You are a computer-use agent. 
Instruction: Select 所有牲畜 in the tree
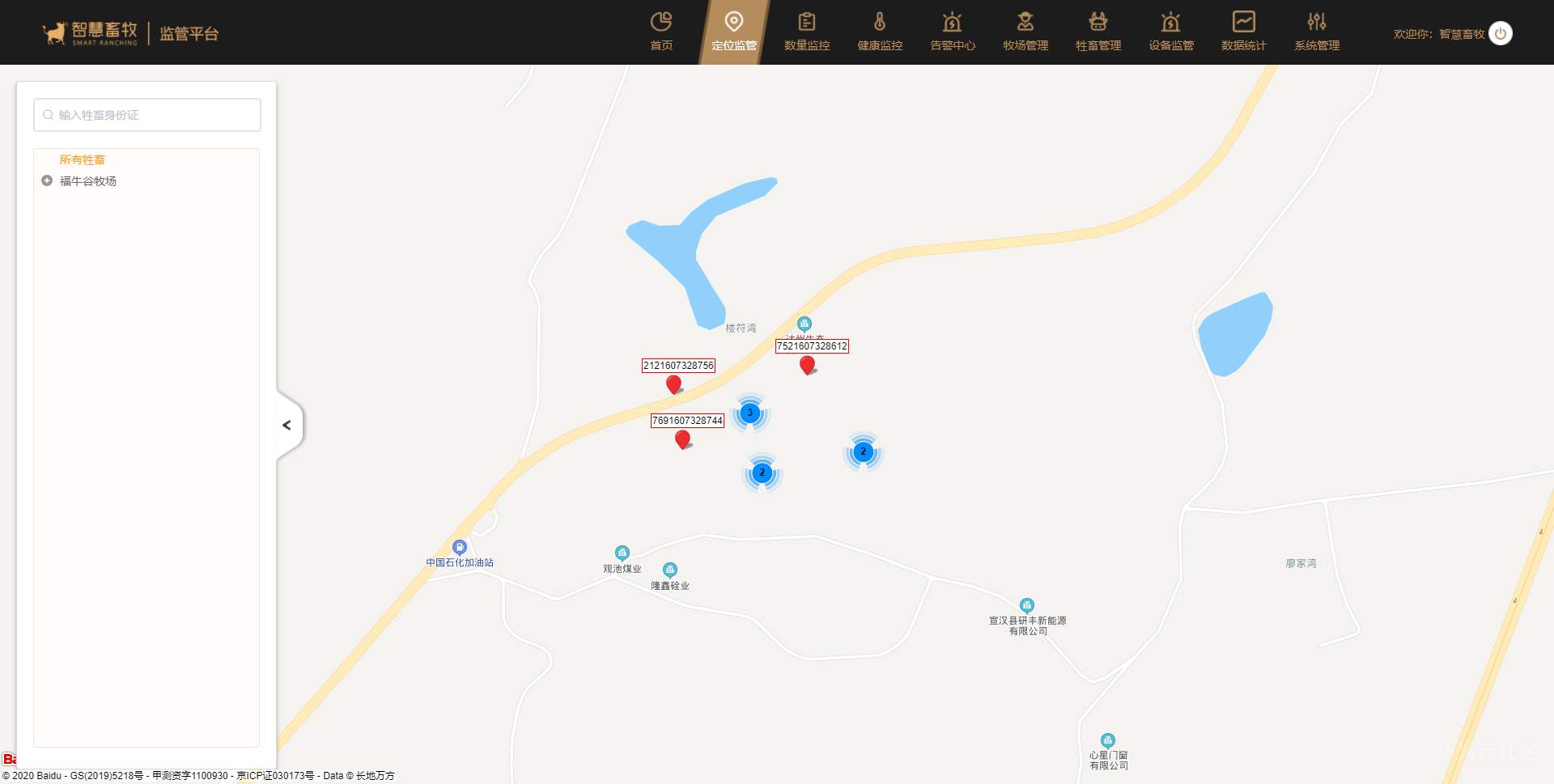point(82,159)
